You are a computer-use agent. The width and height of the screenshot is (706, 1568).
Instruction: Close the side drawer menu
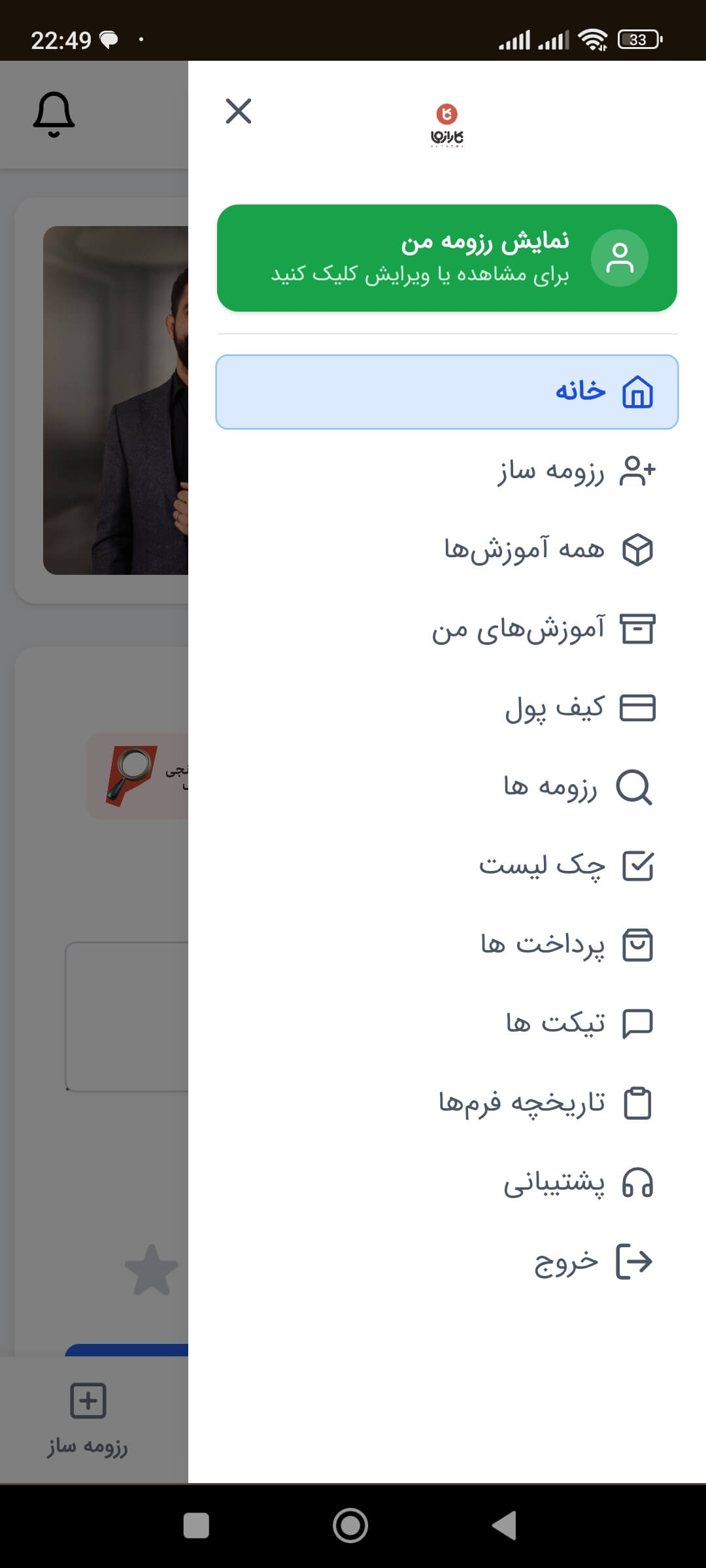pos(239,111)
